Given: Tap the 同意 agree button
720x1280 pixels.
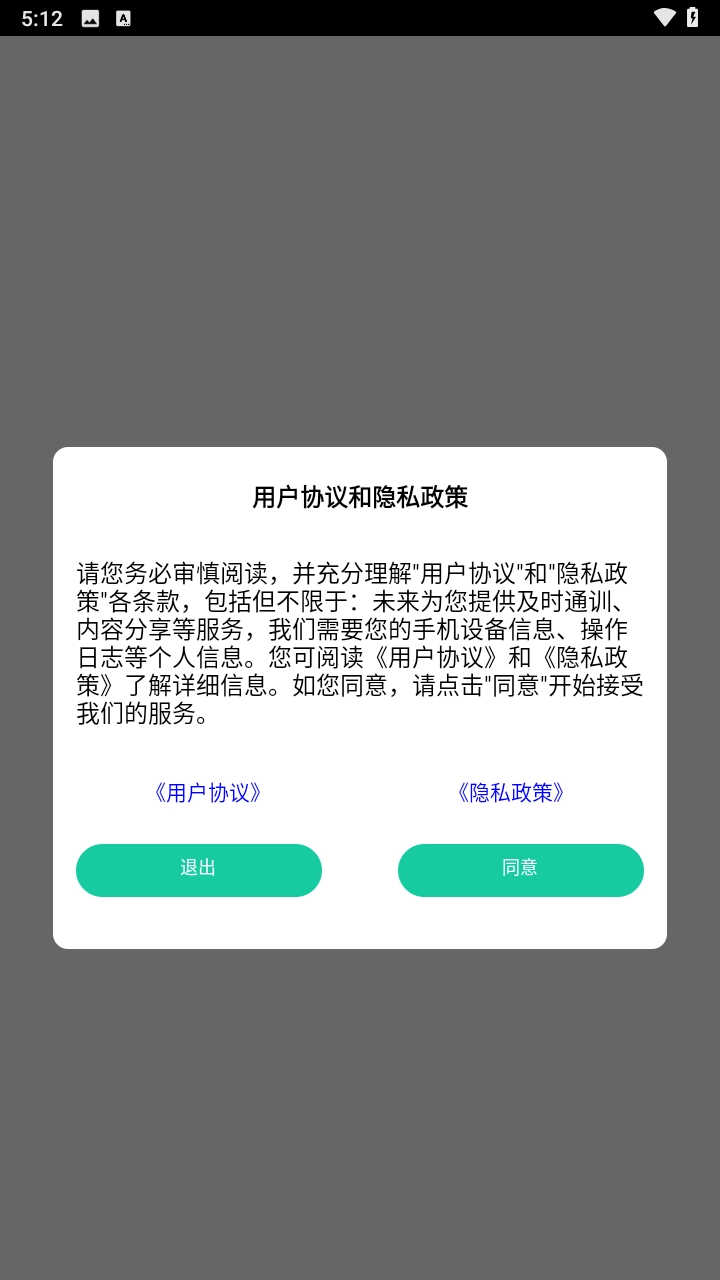Looking at the screenshot, I should point(521,870).
